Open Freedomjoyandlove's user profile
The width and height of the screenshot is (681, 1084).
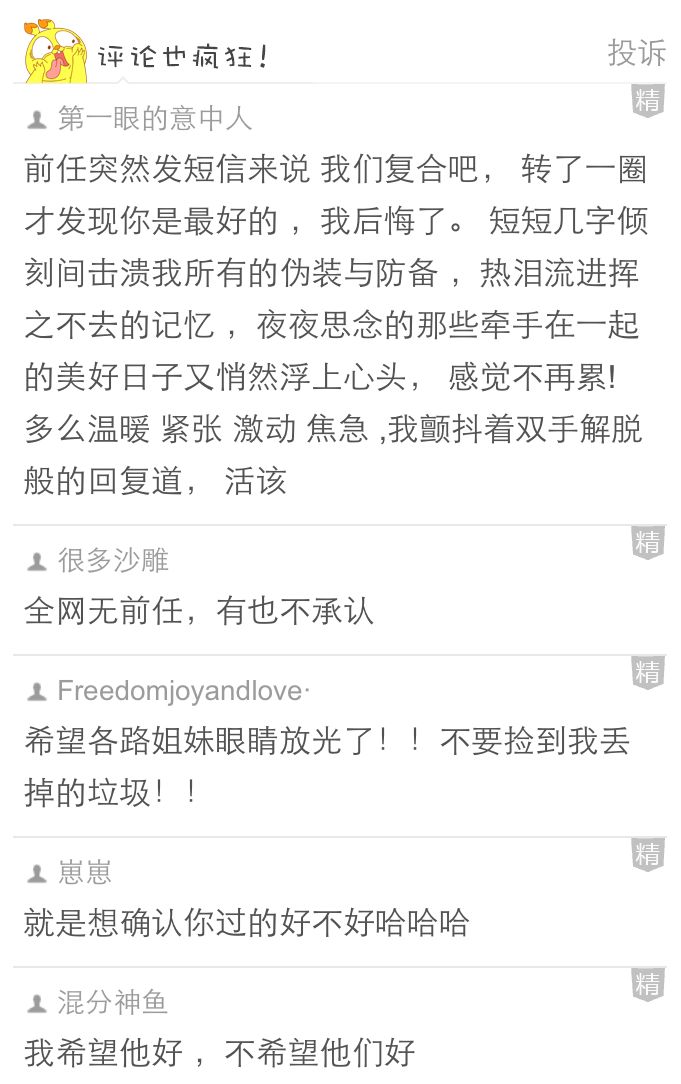pyautogui.click(x=180, y=691)
